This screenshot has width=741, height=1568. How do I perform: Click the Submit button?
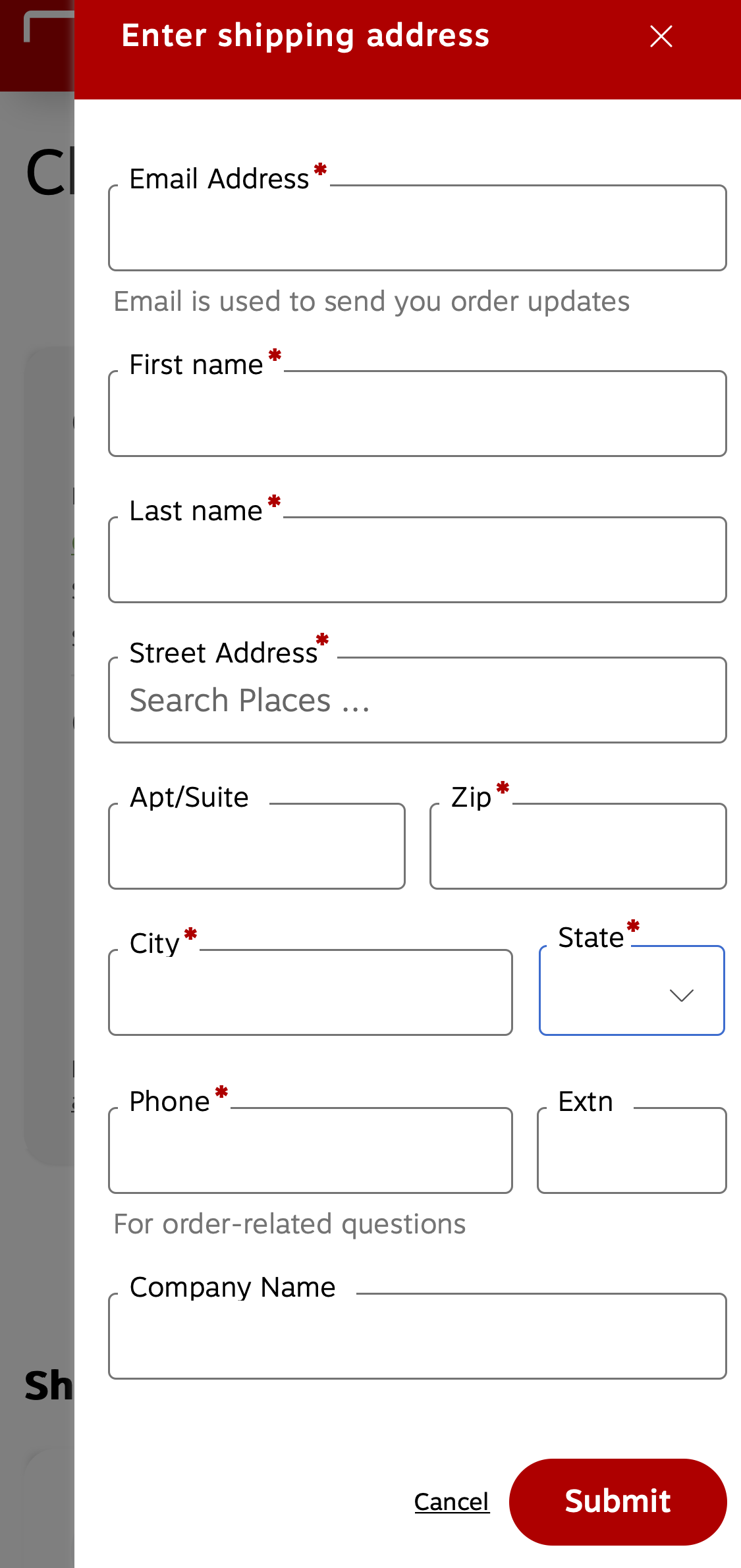617,1501
